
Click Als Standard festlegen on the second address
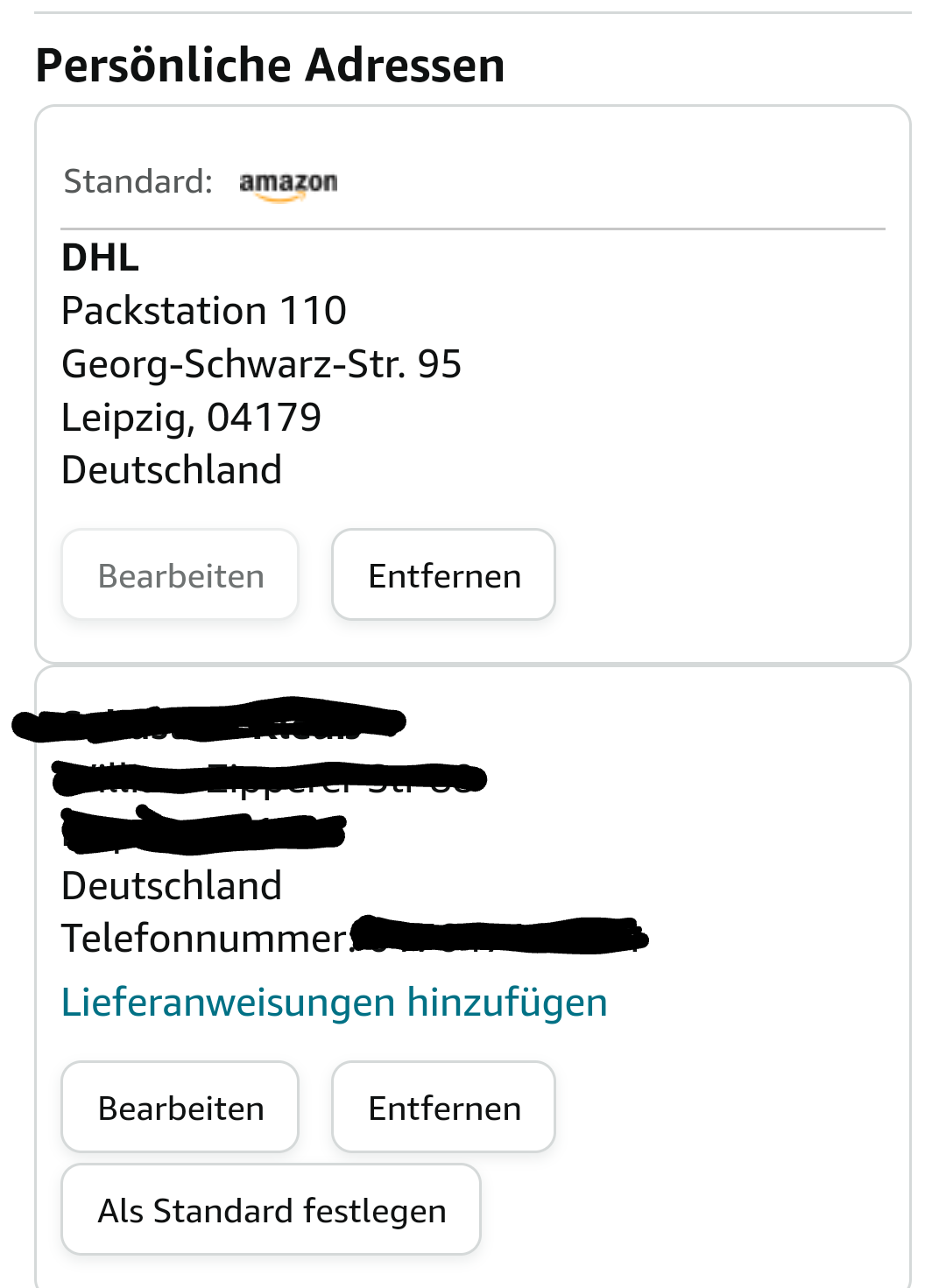tap(270, 1209)
